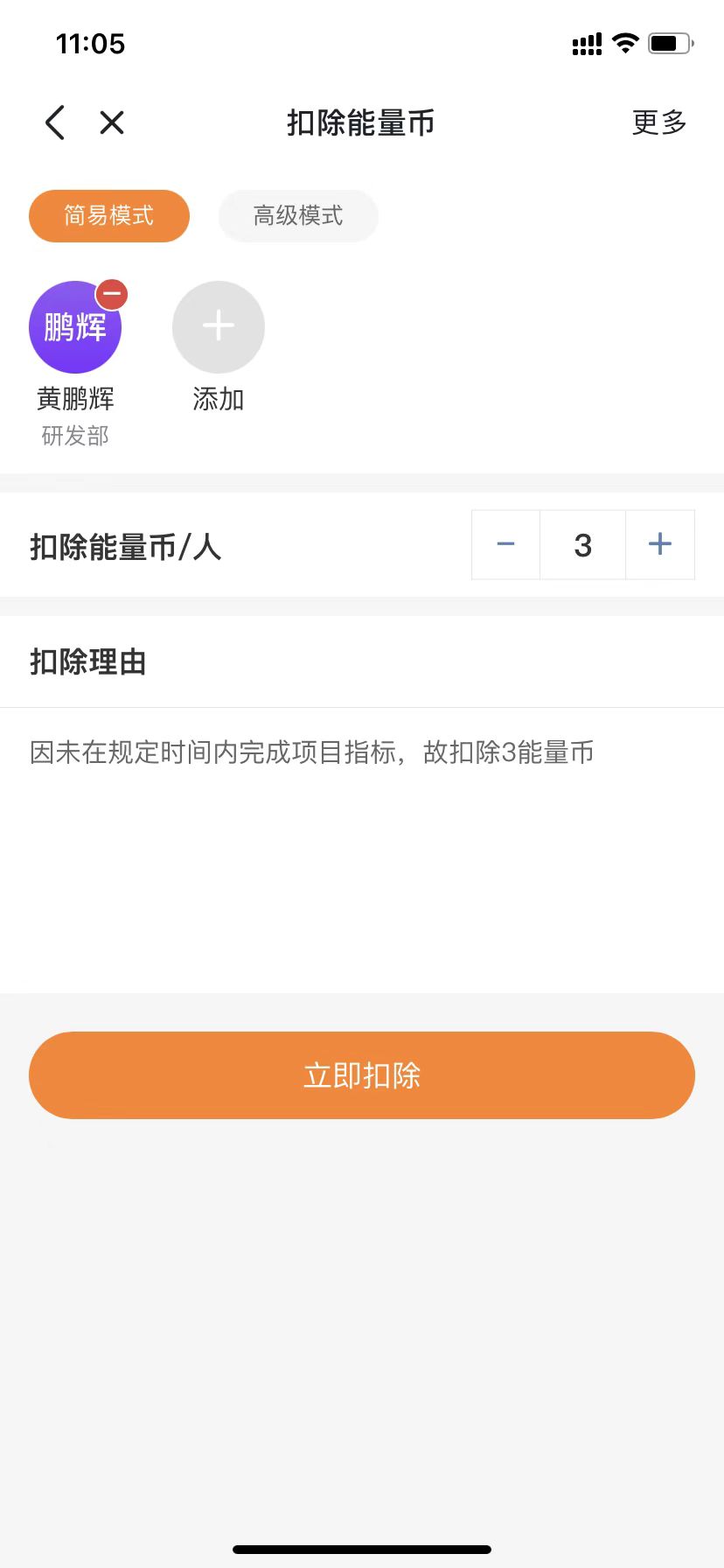Increase the 扣除能量币 amount with plus
Viewport: 724px width, 1568px height.
[660, 544]
